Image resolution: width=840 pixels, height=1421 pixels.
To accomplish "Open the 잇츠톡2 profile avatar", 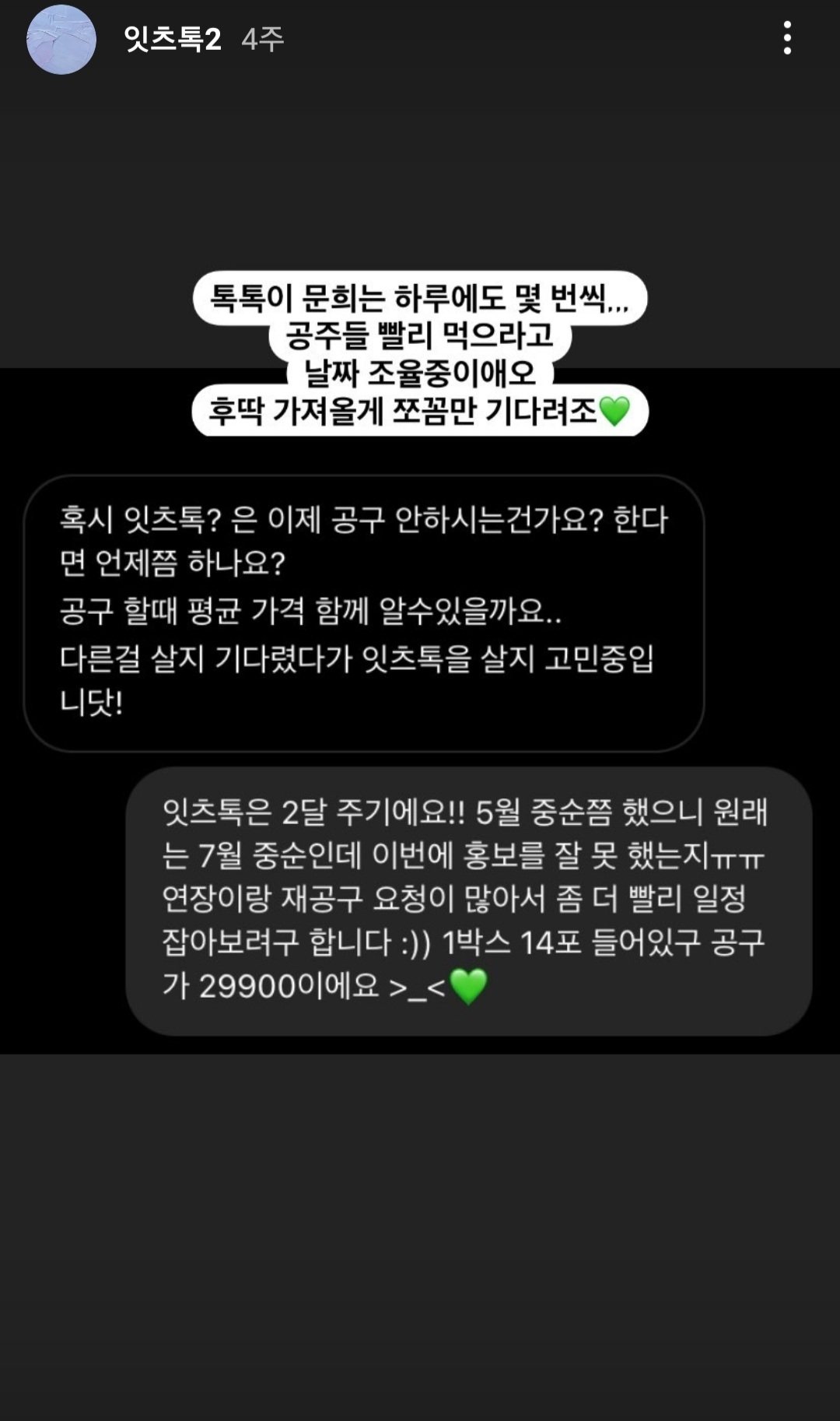I will 61,40.
